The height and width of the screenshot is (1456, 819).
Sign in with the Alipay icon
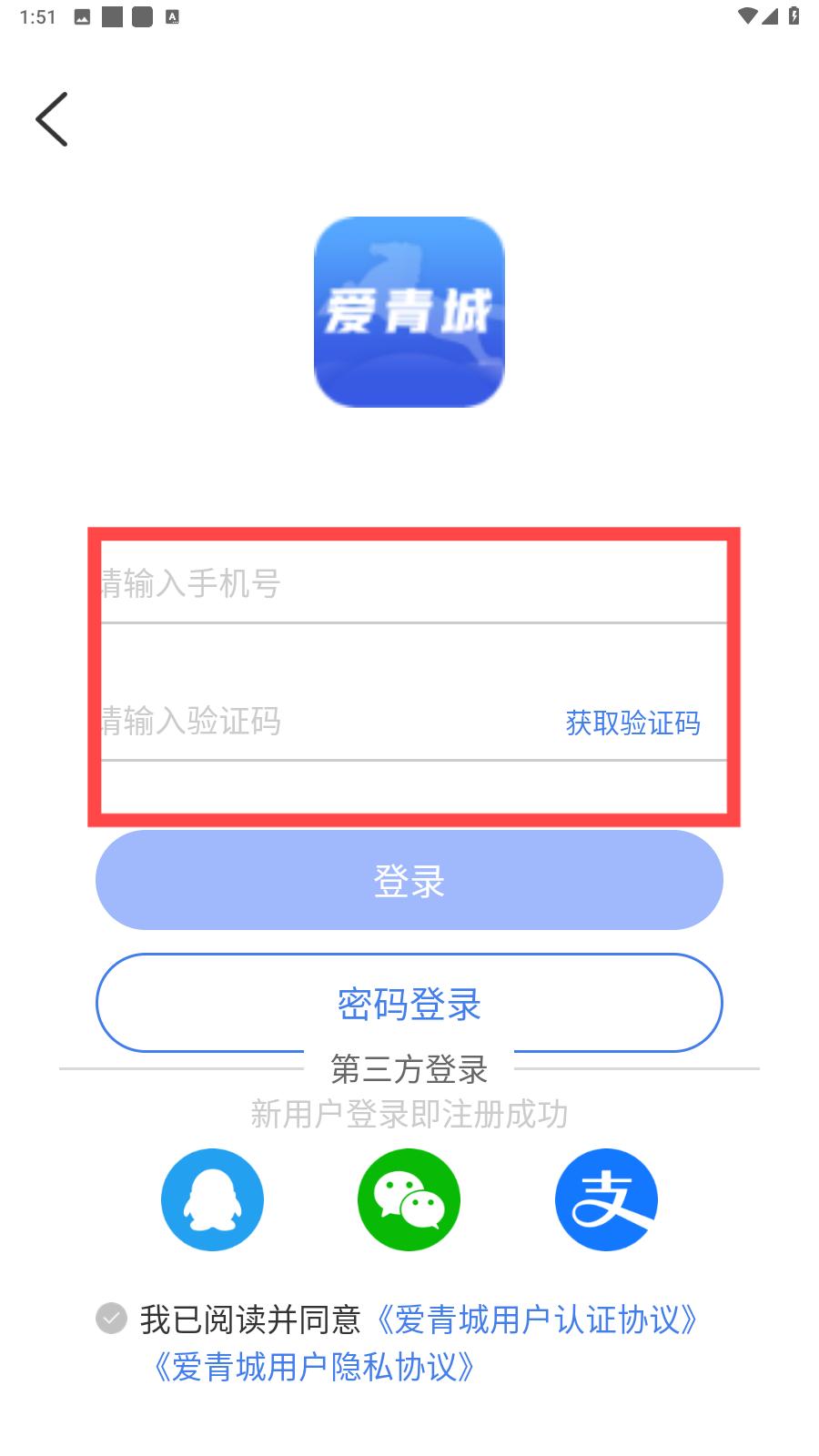606,1199
